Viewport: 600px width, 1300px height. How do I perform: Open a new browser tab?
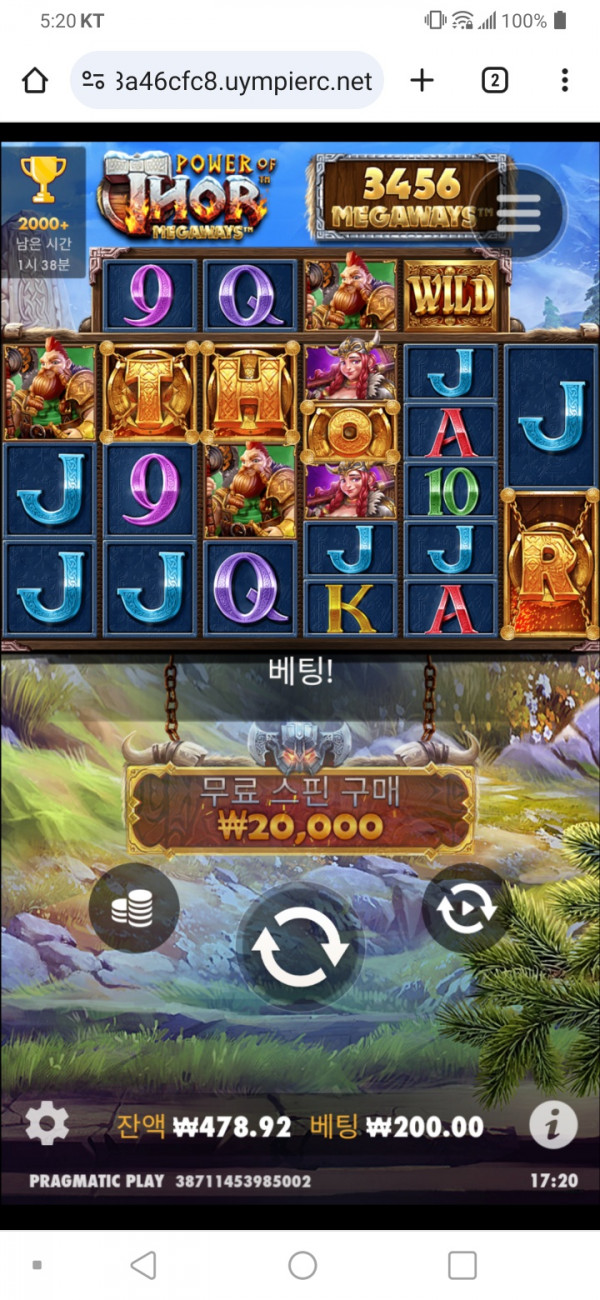pyautogui.click(x=423, y=81)
